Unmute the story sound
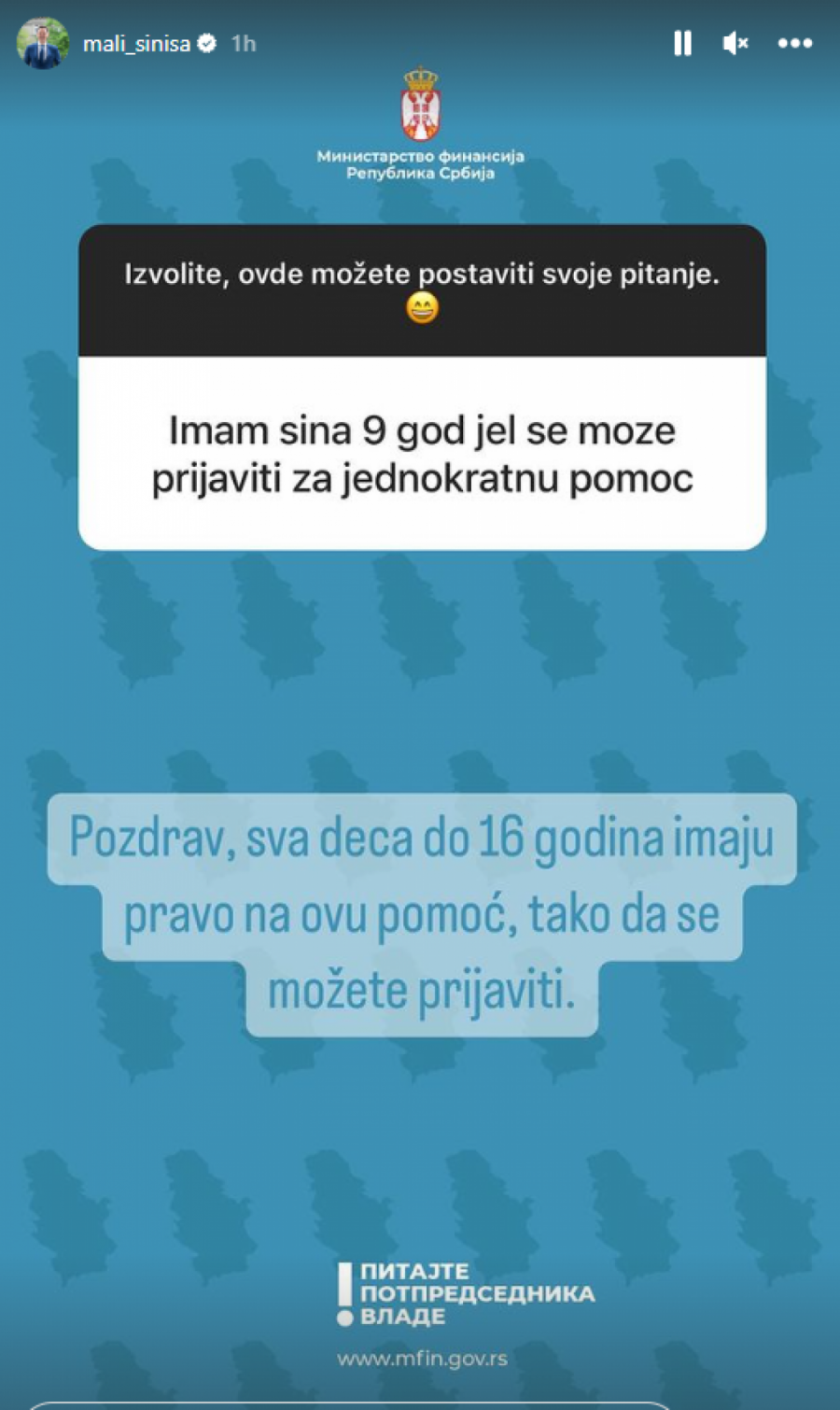 [735, 43]
